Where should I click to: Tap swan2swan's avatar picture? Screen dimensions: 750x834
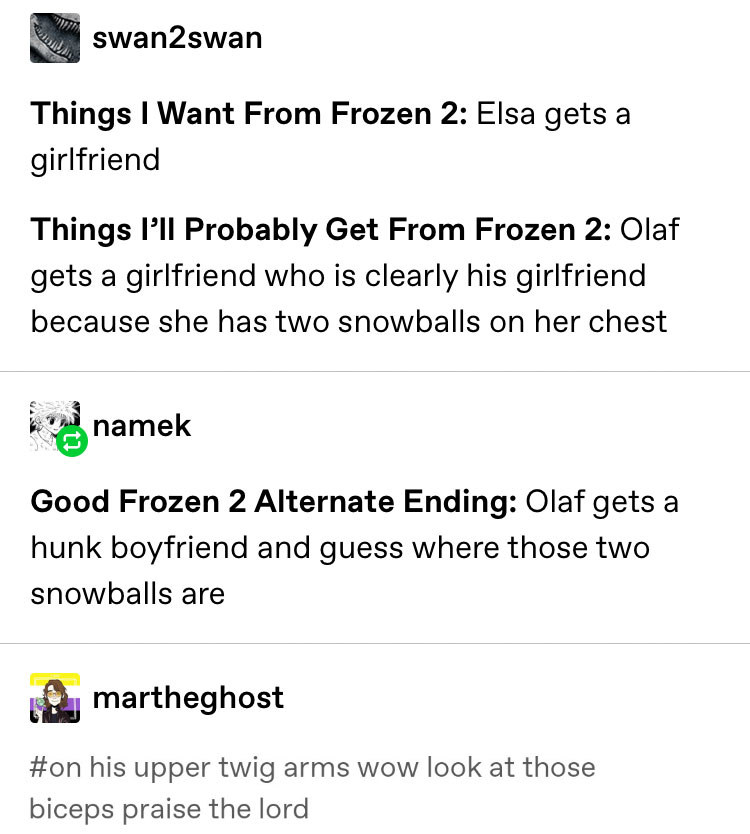point(55,38)
